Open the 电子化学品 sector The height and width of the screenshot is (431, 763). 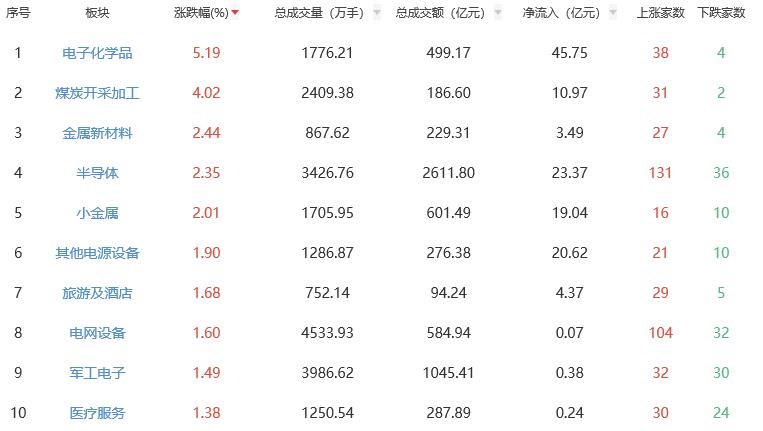pyautogui.click(x=97, y=53)
